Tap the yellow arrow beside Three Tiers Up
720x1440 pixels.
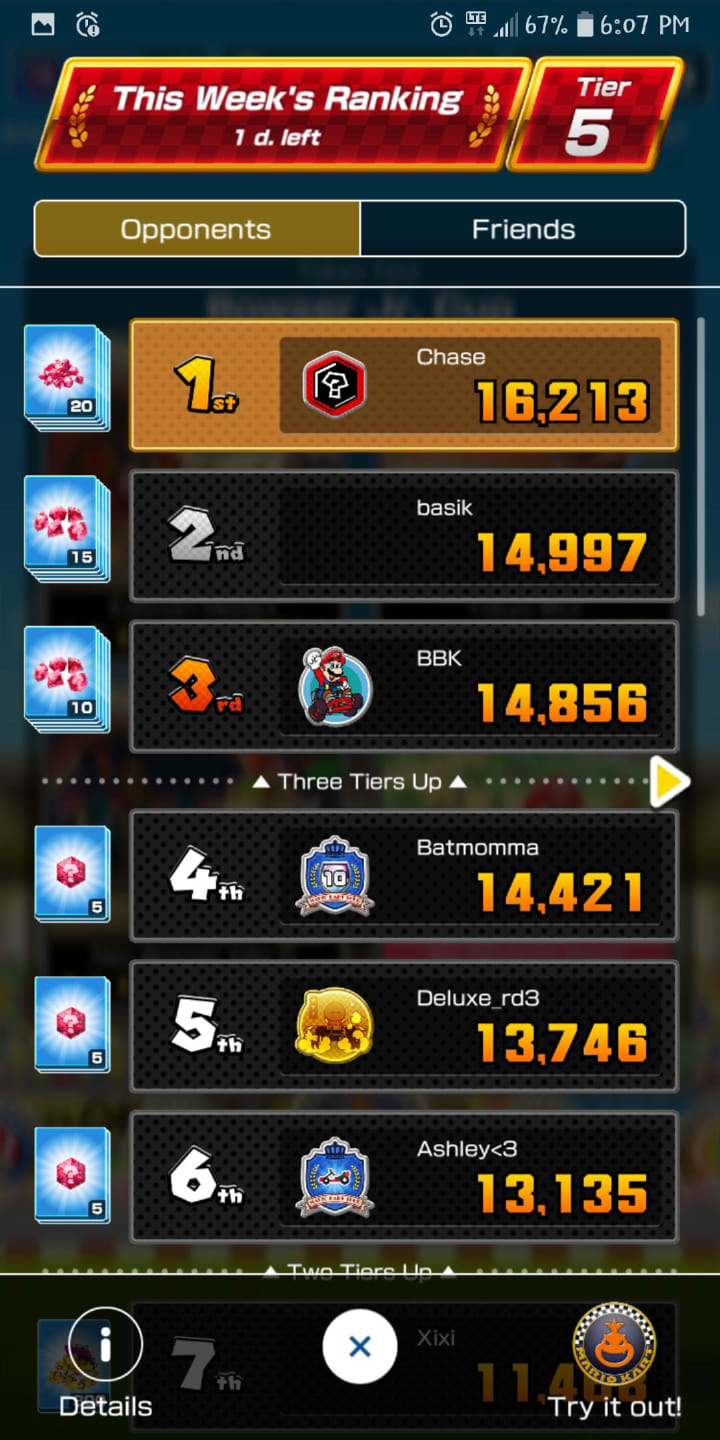[669, 781]
